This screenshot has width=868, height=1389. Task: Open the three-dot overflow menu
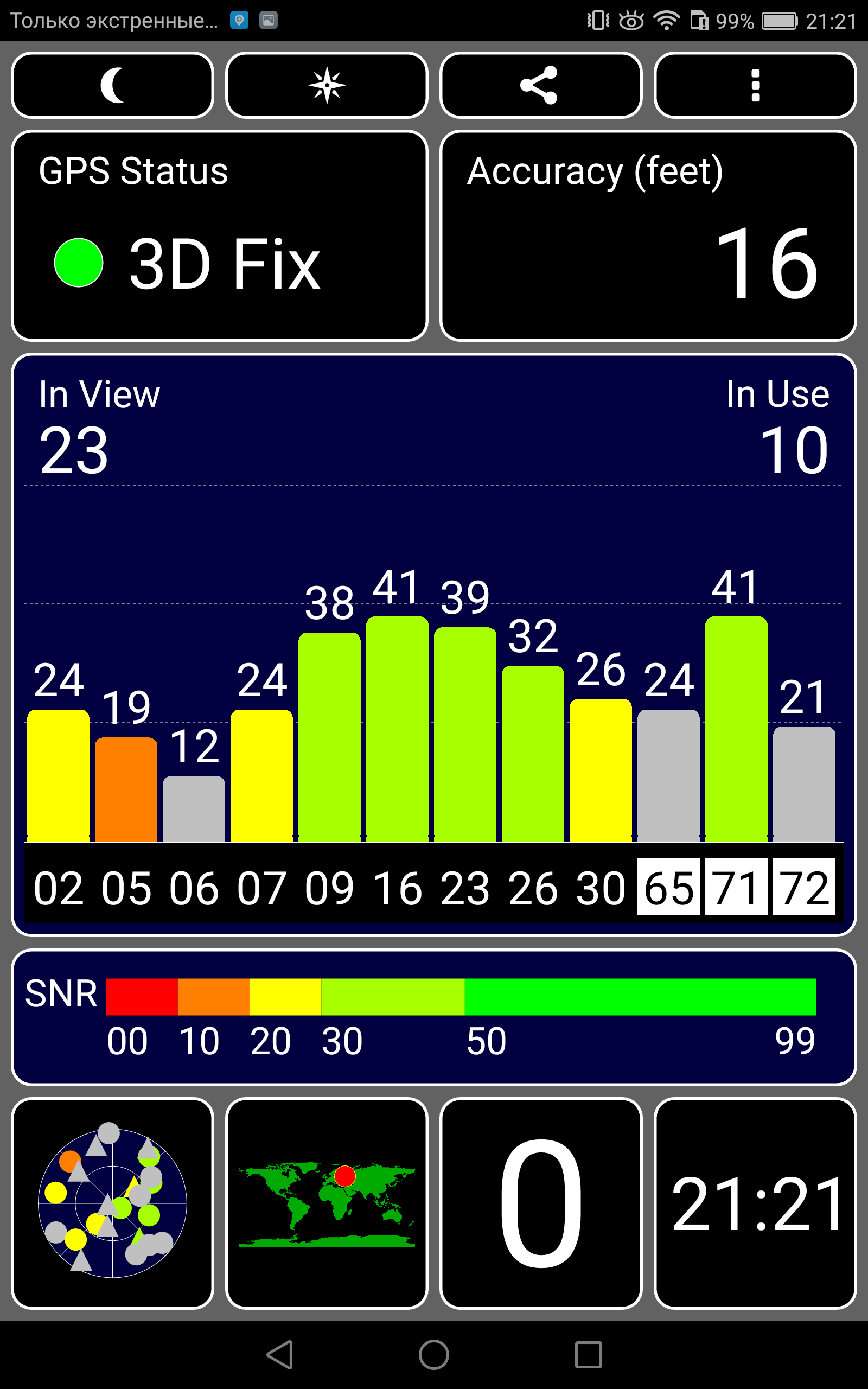tap(755, 86)
